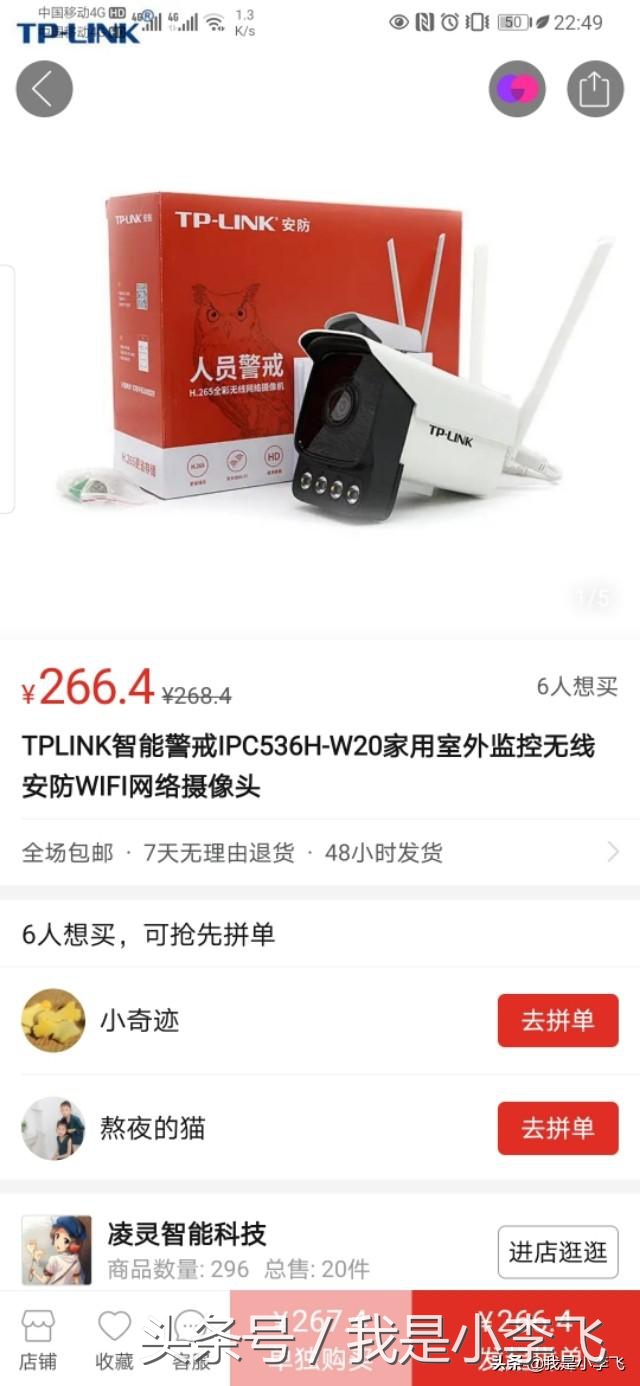Expand the 全场包邮 service guarantees row
The height and width of the screenshot is (1386, 640).
tap(320, 853)
